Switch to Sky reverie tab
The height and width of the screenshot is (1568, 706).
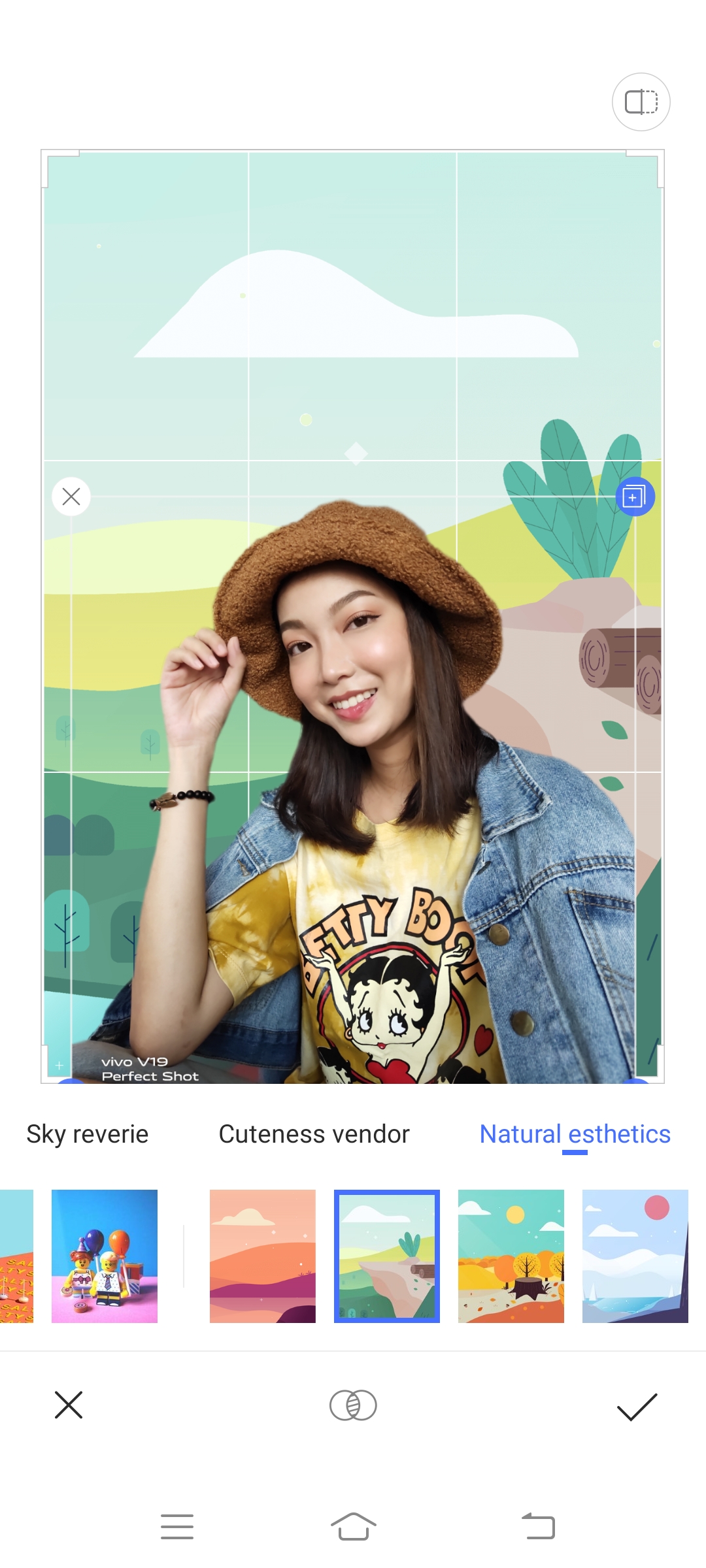point(88,1134)
